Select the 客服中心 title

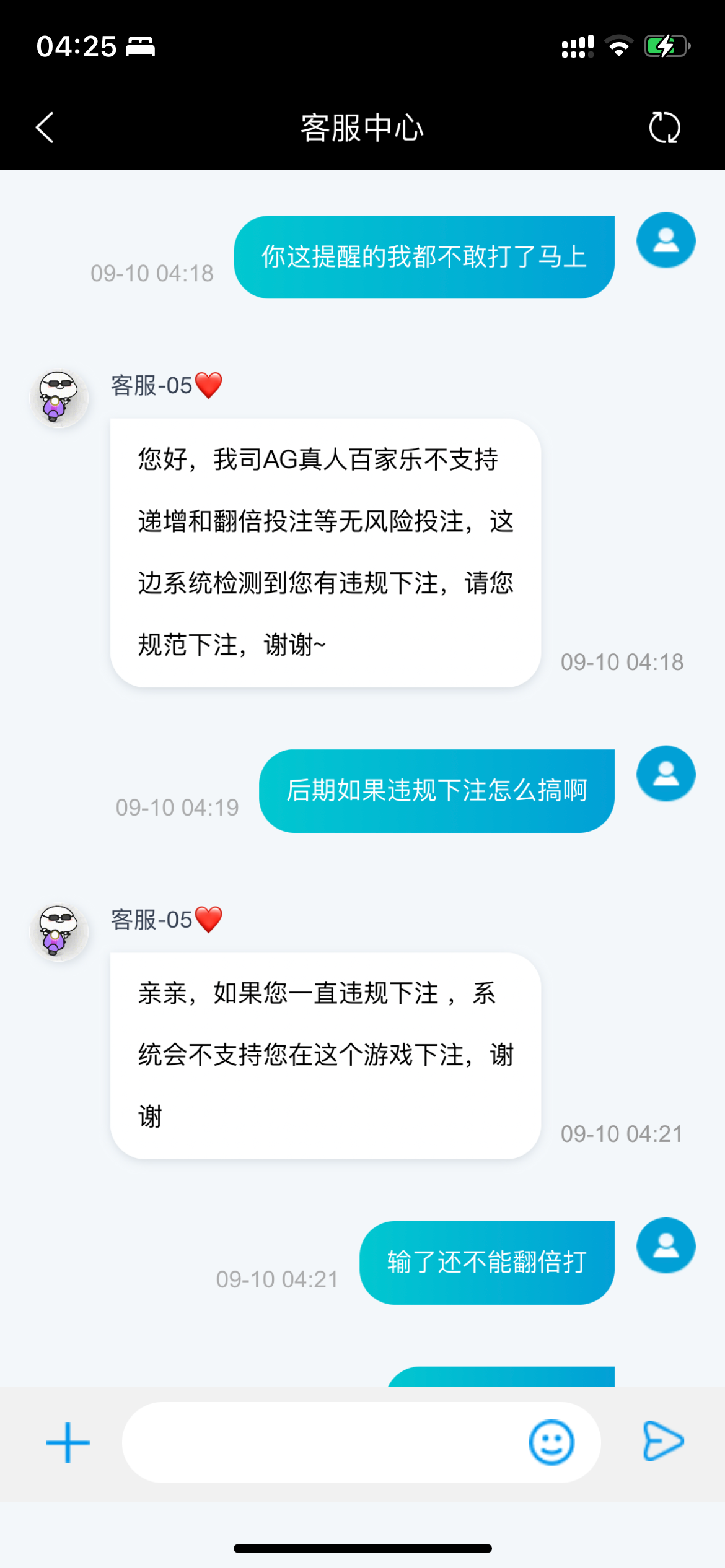click(x=362, y=128)
